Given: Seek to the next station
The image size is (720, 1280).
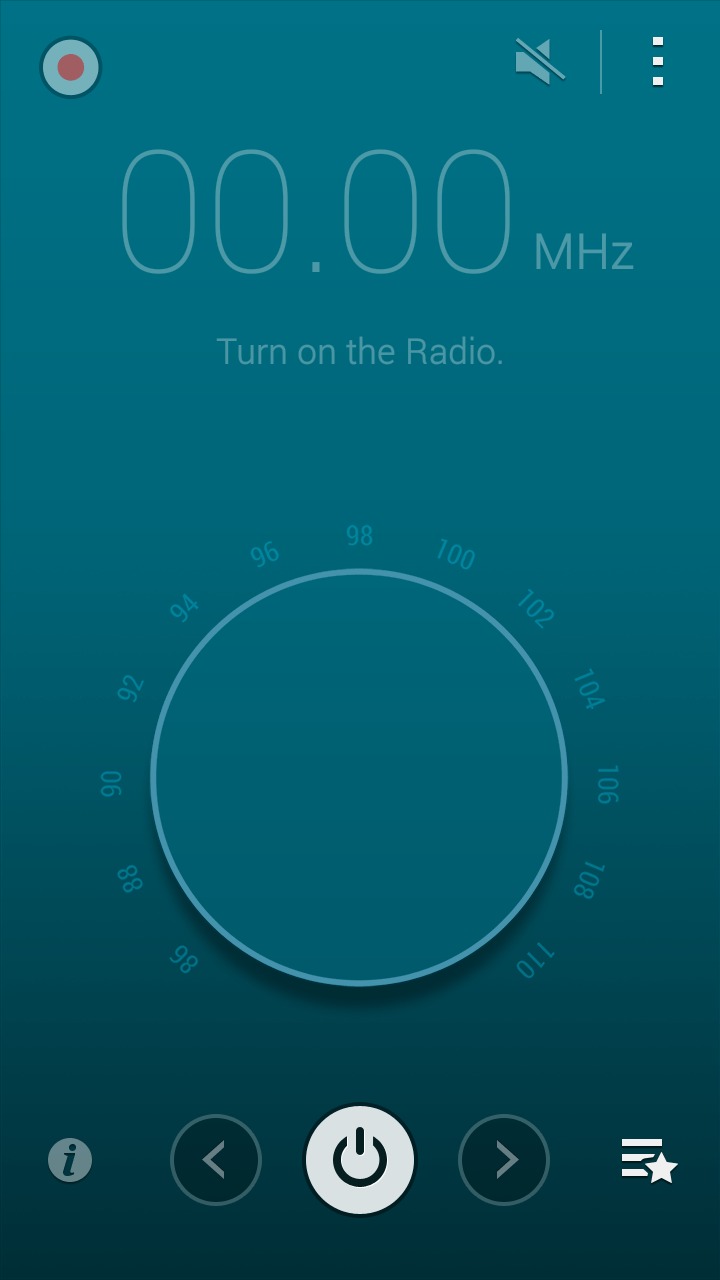Looking at the screenshot, I should [x=504, y=1160].
